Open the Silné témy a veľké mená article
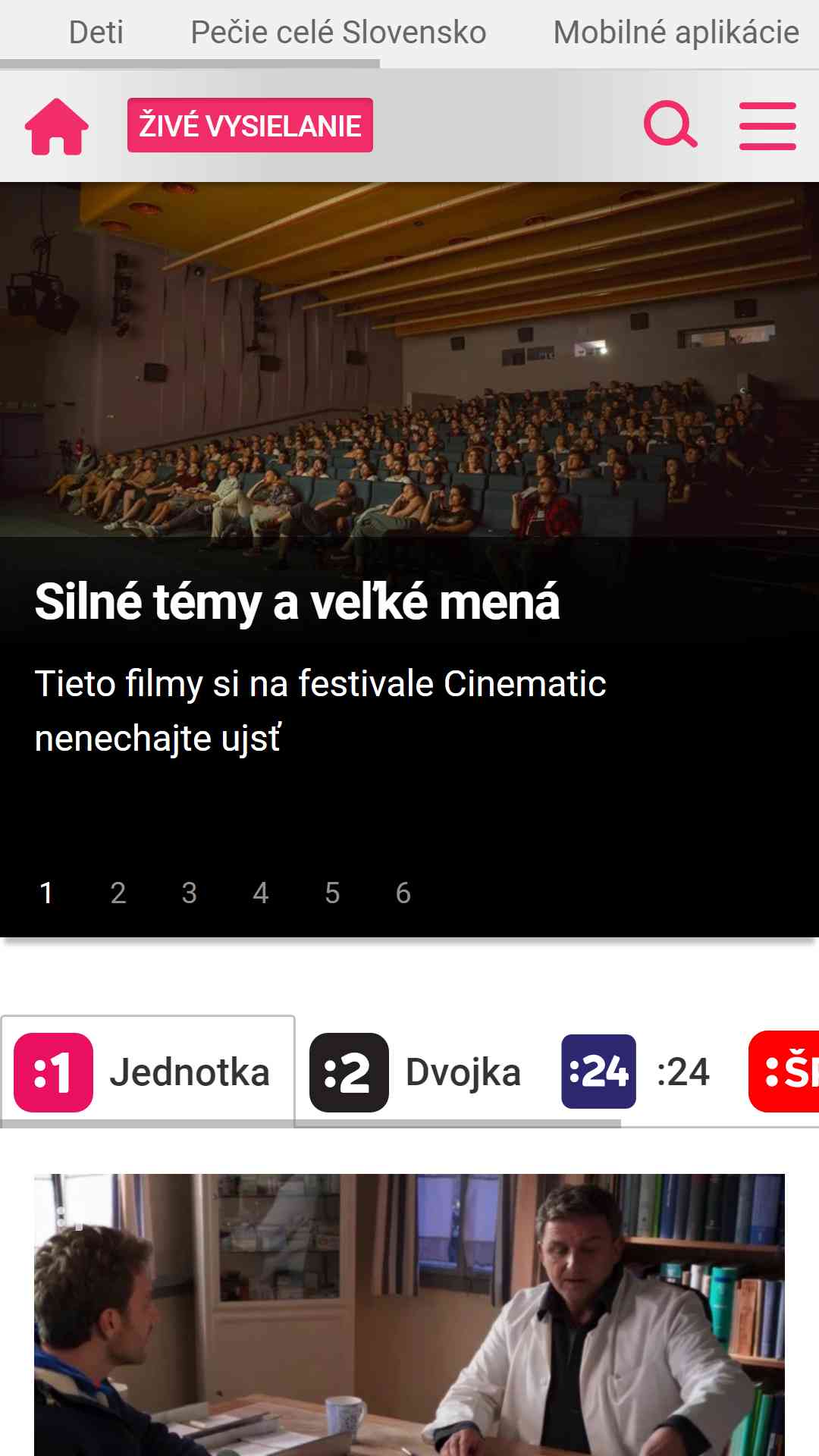 (297, 602)
